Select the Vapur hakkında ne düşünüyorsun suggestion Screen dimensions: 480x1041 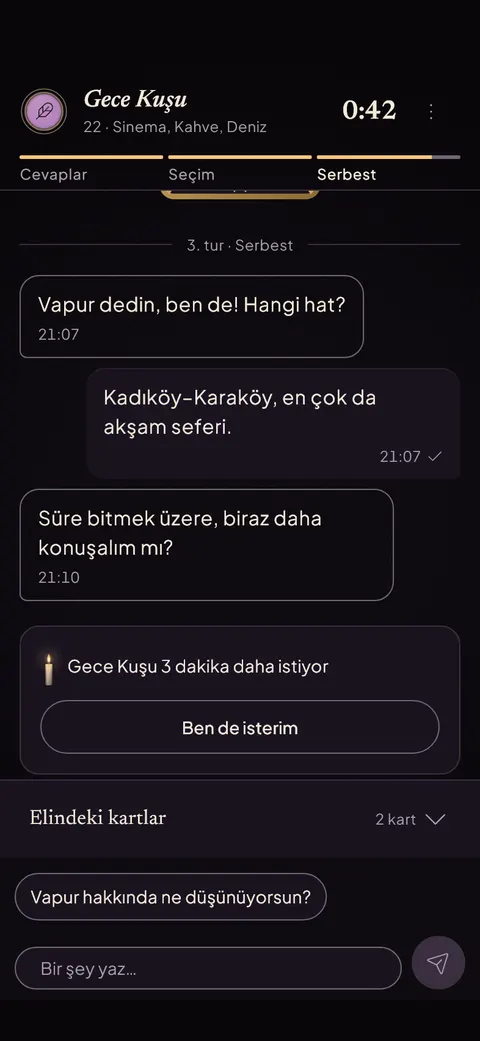[x=171, y=897]
